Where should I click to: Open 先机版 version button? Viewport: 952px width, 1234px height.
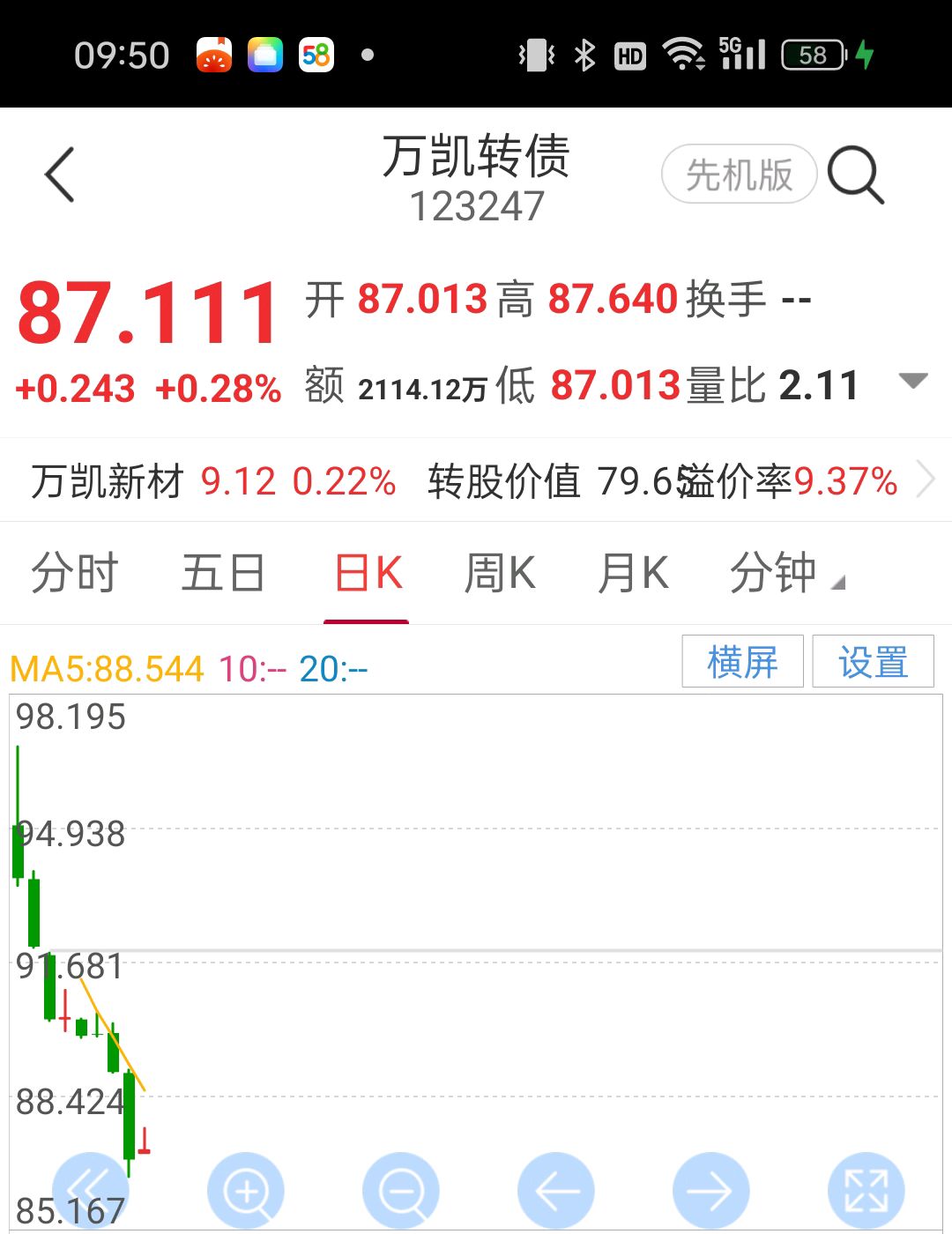739,174
